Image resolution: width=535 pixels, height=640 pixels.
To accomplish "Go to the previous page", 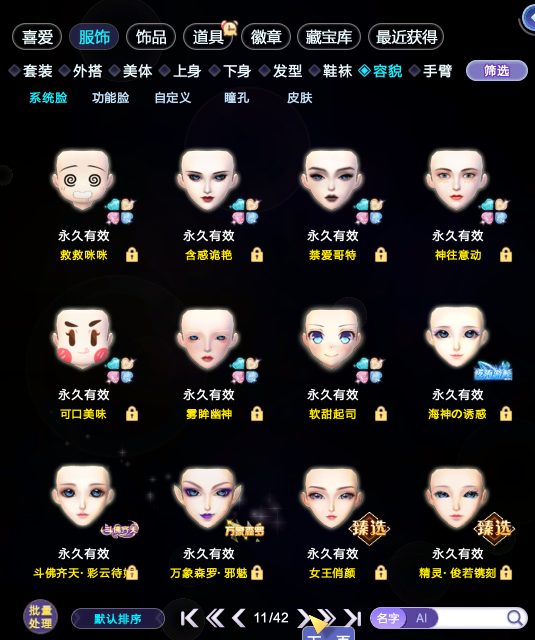I will point(238,618).
